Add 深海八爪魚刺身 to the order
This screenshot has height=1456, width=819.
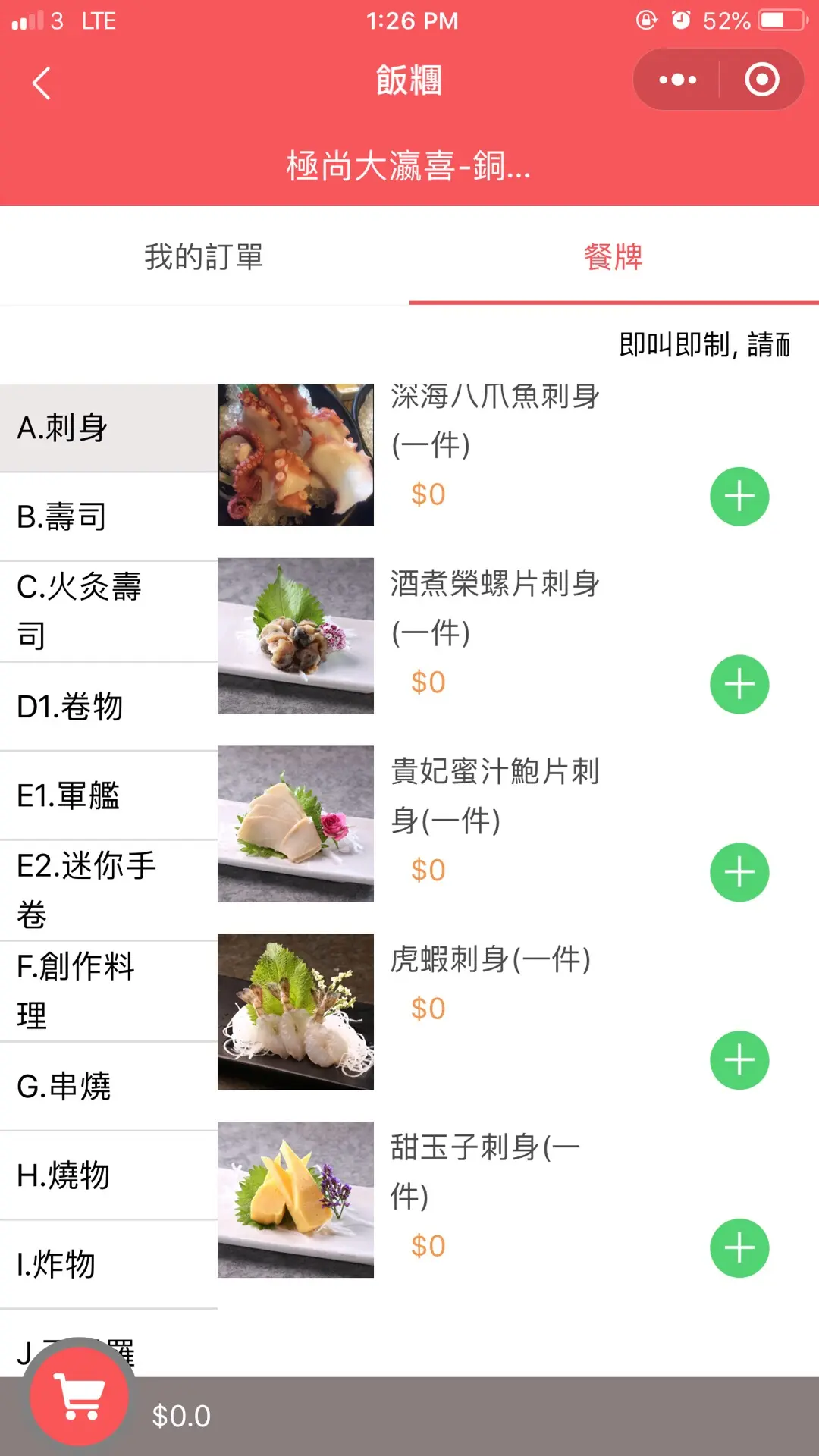tap(739, 497)
